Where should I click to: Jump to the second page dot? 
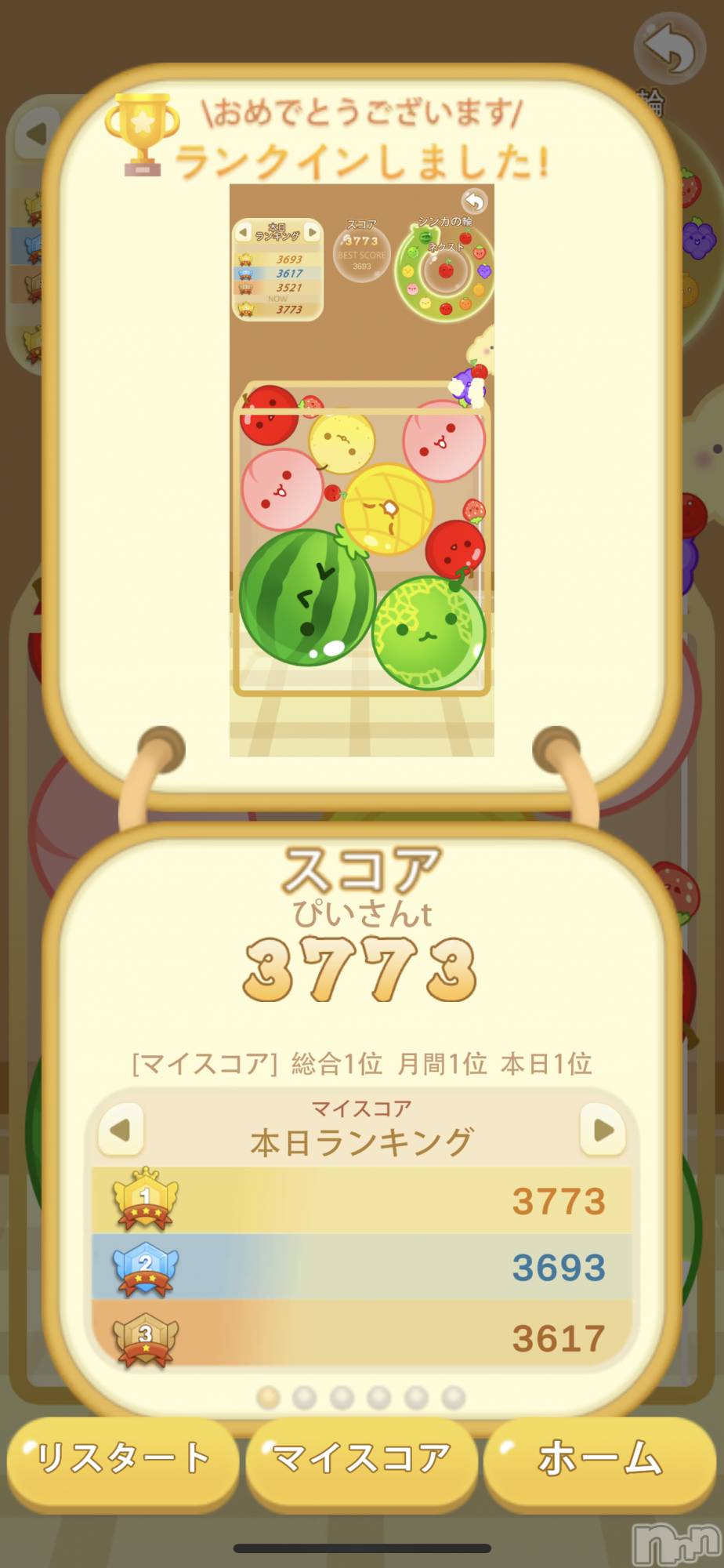tap(304, 1397)
